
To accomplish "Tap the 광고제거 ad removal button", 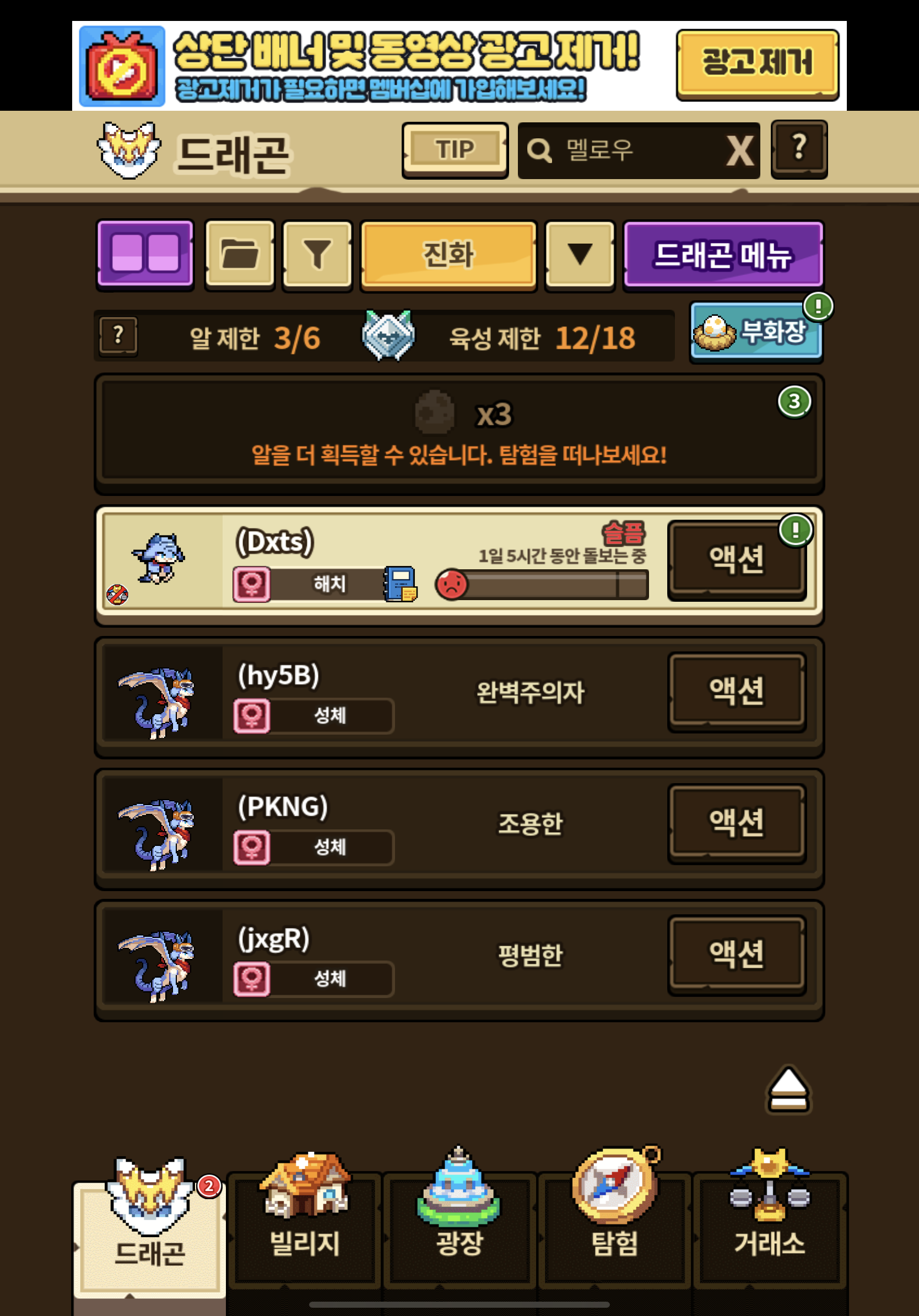I will (758, 65).
